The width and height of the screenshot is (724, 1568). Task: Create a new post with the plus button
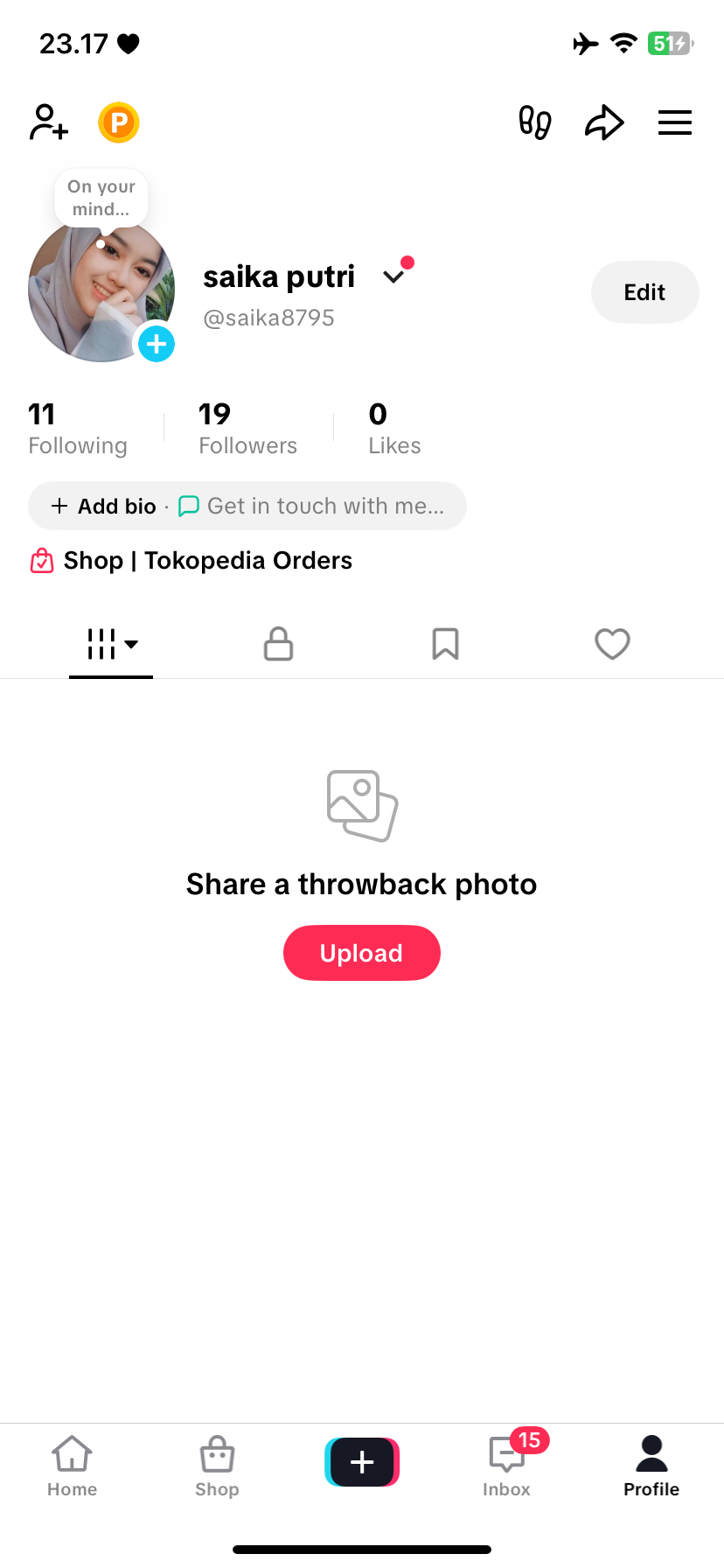tap(362, 1462)
